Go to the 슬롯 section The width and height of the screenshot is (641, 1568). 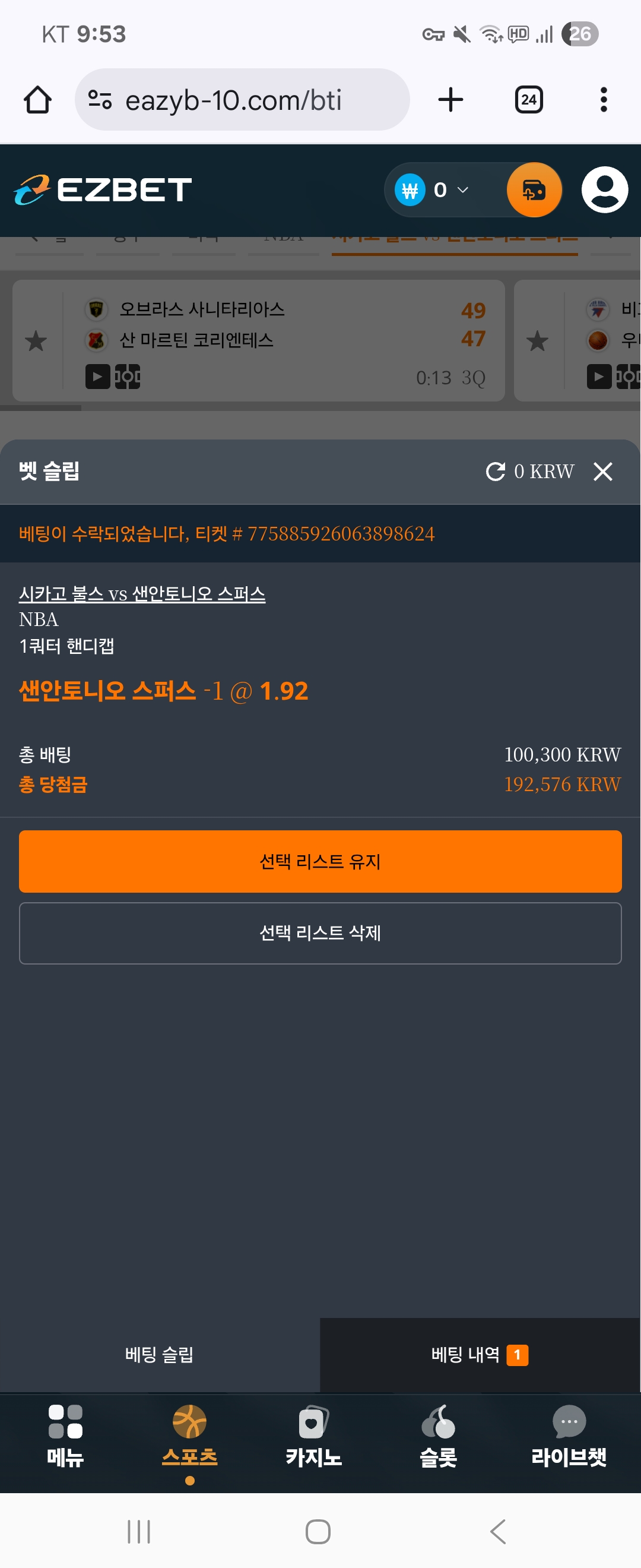438,1436
